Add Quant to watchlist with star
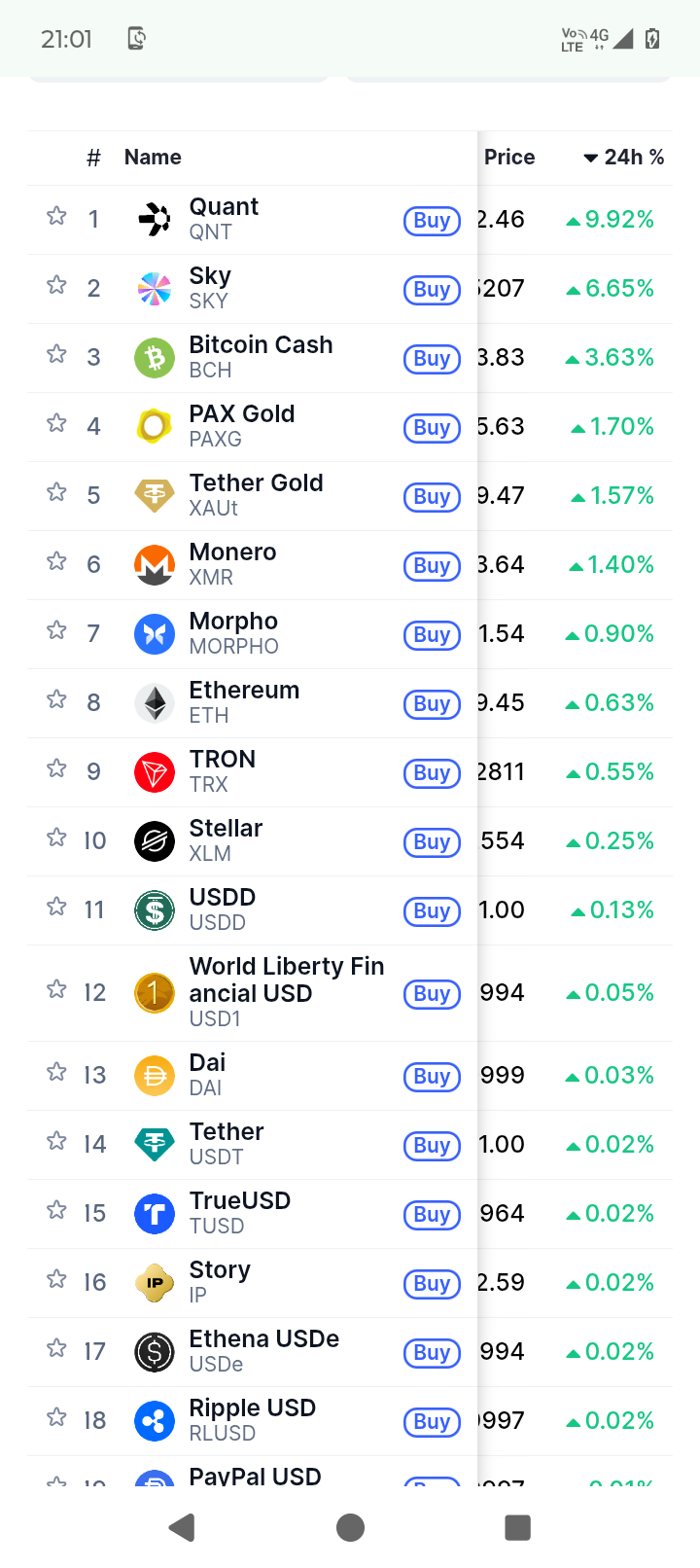700x1568 pixels. click(x=56, y=216)
